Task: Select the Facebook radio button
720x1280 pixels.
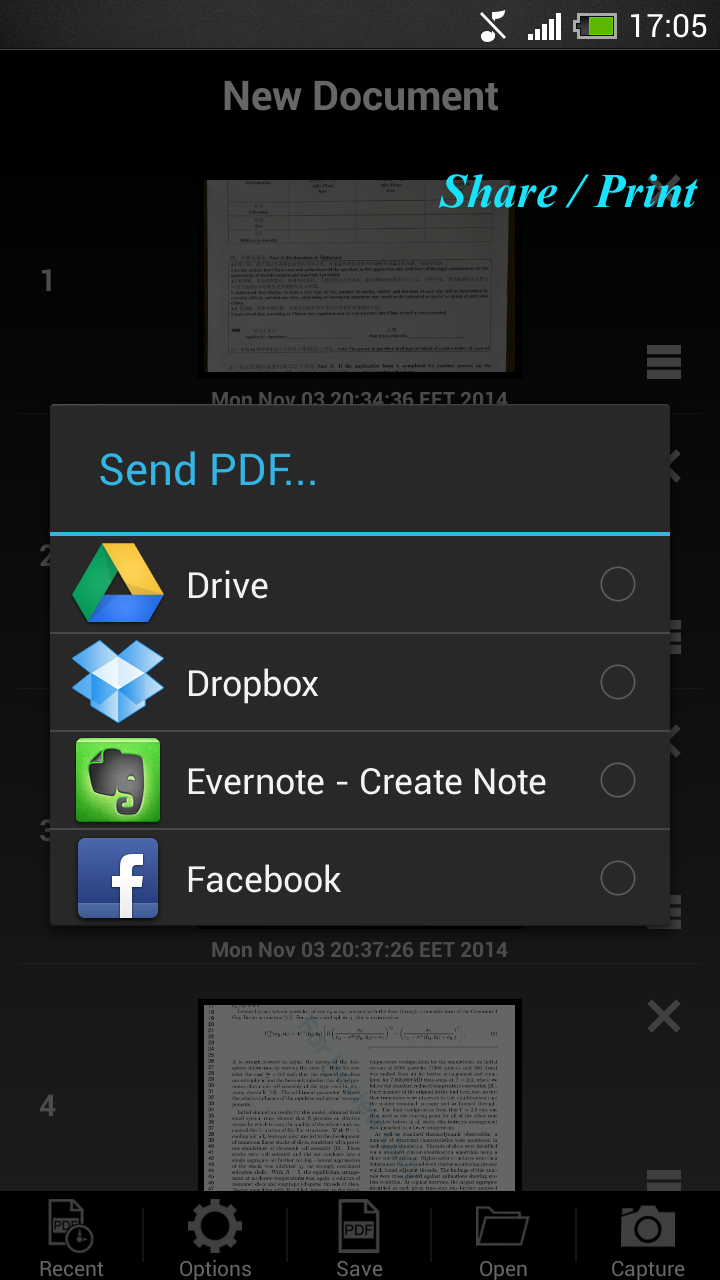Action: [618, 878]
